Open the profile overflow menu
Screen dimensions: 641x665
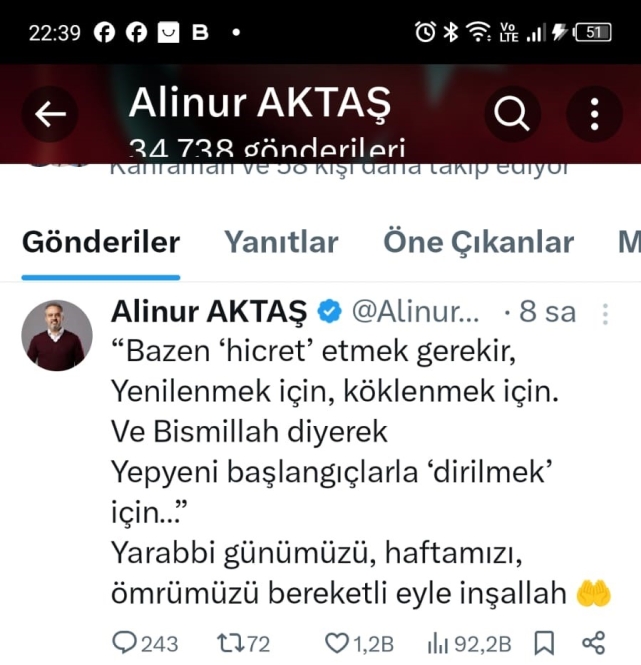594,115
